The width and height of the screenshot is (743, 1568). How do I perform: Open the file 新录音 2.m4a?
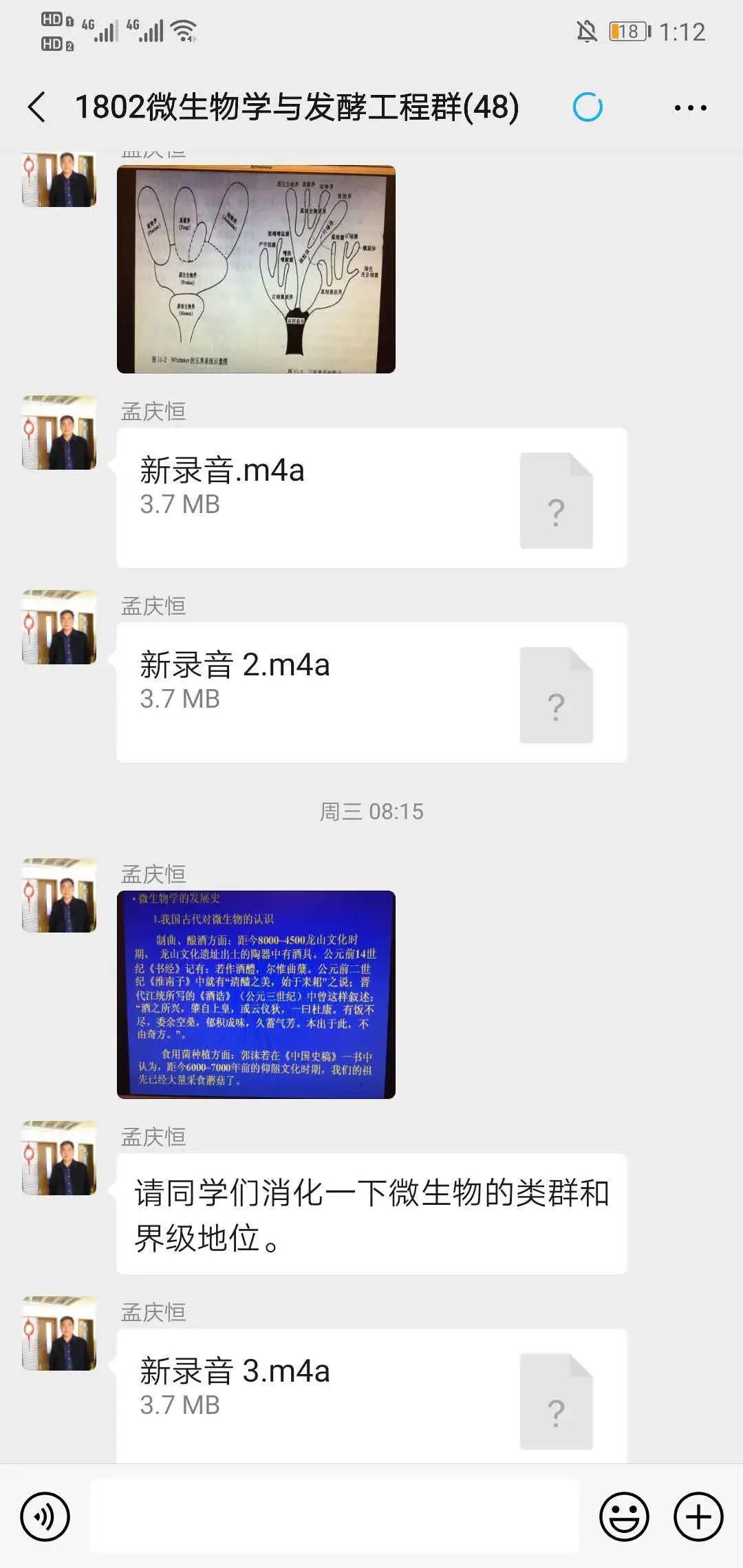(x=371, y=692)
